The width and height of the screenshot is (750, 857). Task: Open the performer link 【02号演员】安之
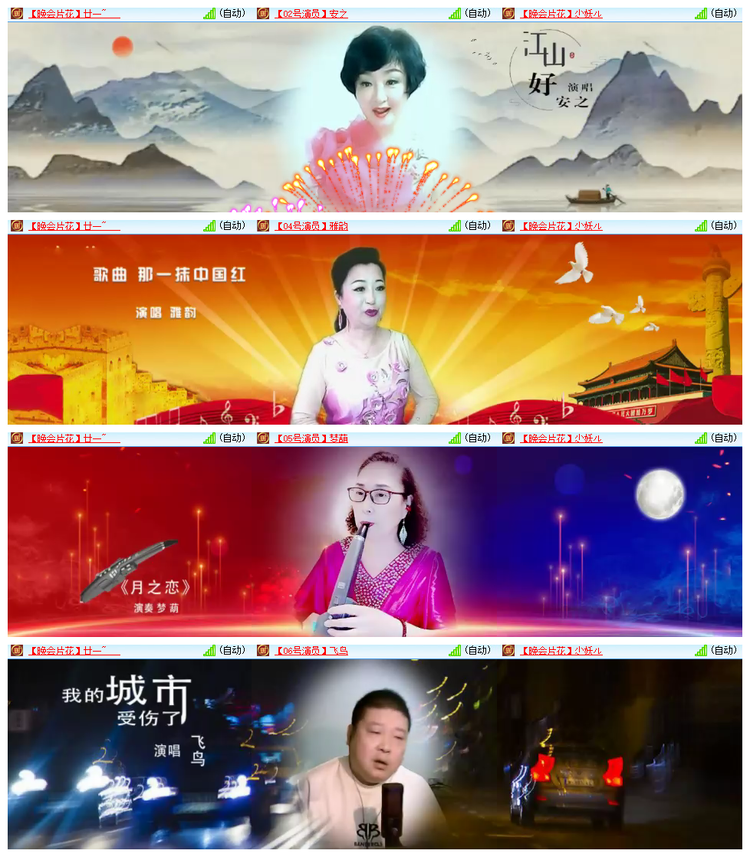click(x=312, y=13)
